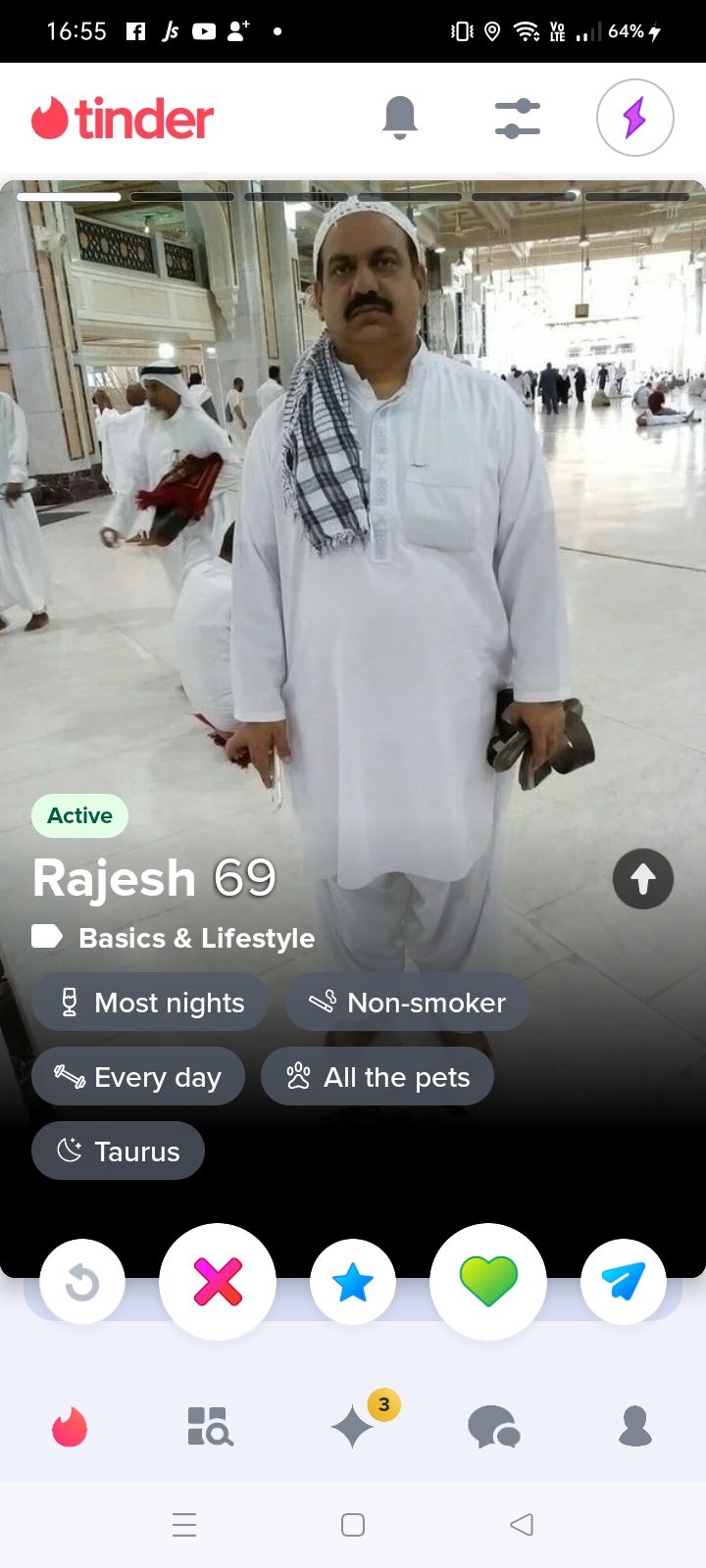Screen dimensions: 706x1568
Task: Expand Rajesh's profile with the up arrow
Action: (x=642, y=878)
